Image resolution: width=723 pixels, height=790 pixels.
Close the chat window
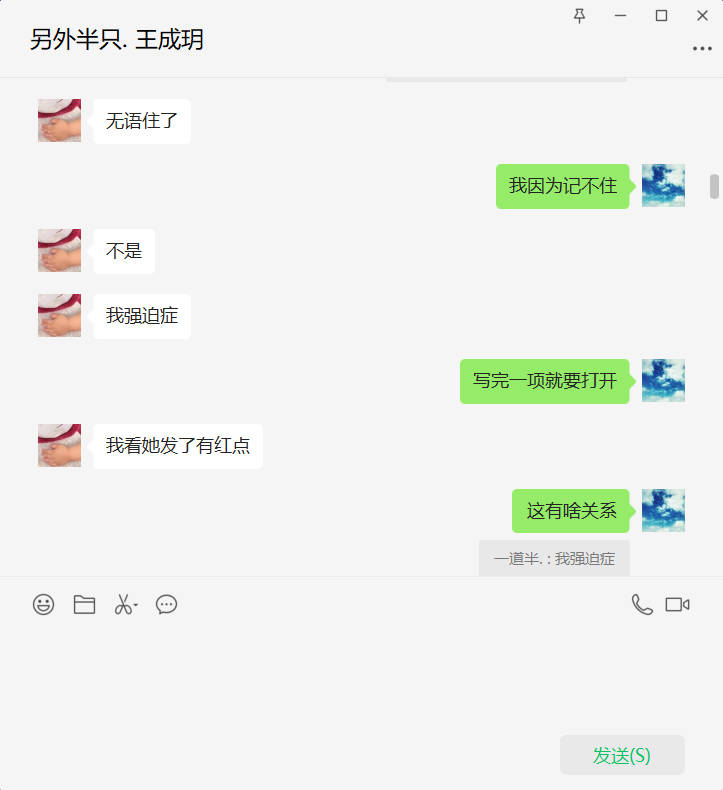point(702,15)
